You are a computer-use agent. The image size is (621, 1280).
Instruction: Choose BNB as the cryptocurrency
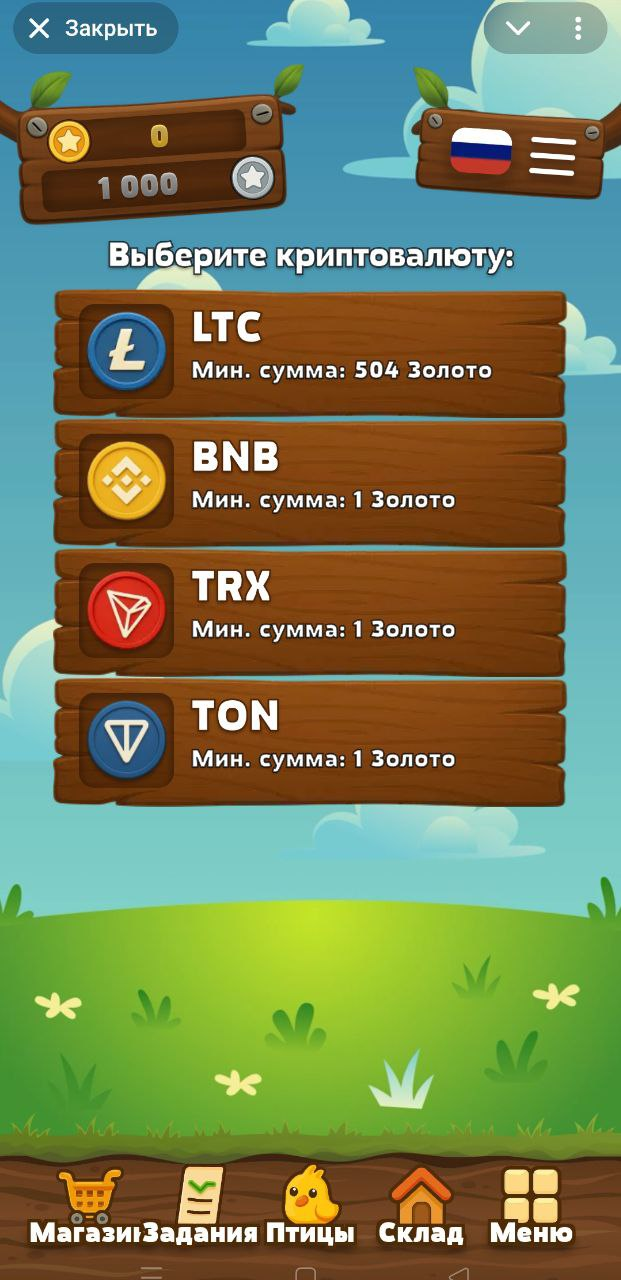[310, 483]
